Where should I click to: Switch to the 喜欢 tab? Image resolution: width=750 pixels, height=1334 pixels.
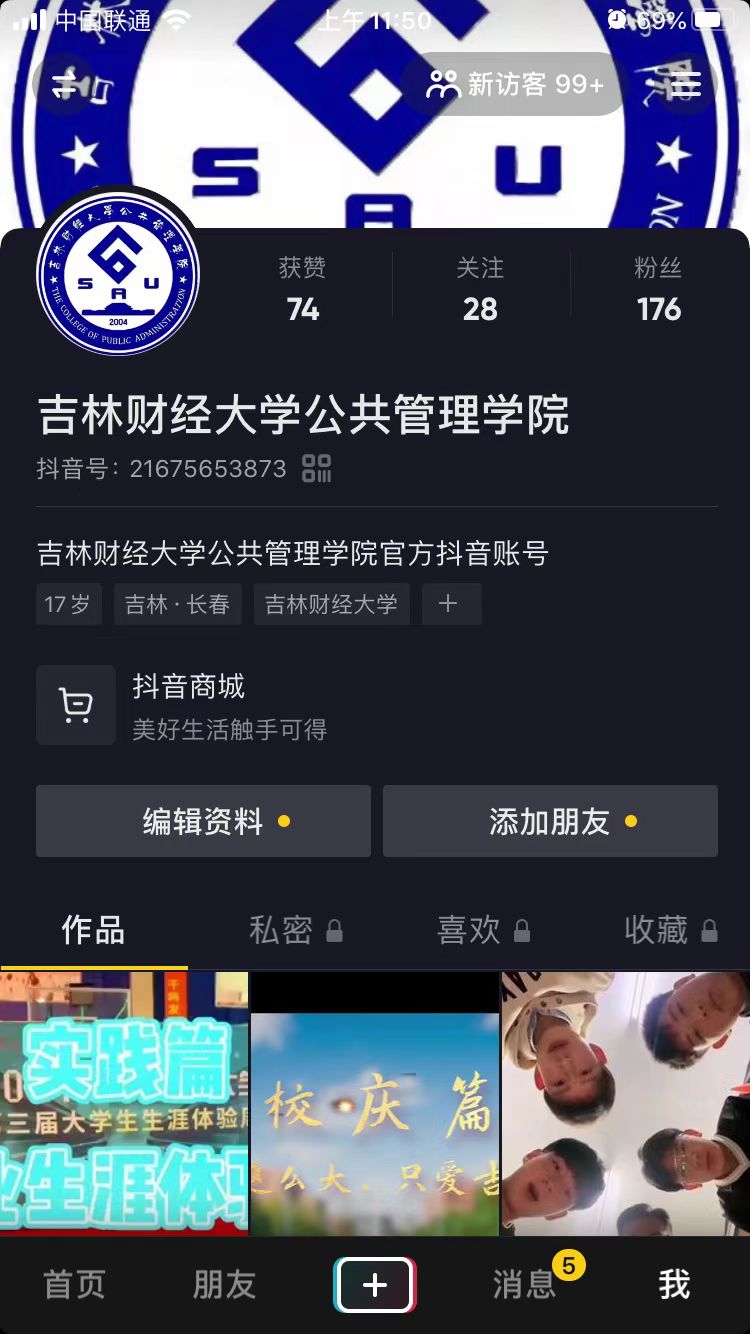pyautogui.click(x=482, y=930)
